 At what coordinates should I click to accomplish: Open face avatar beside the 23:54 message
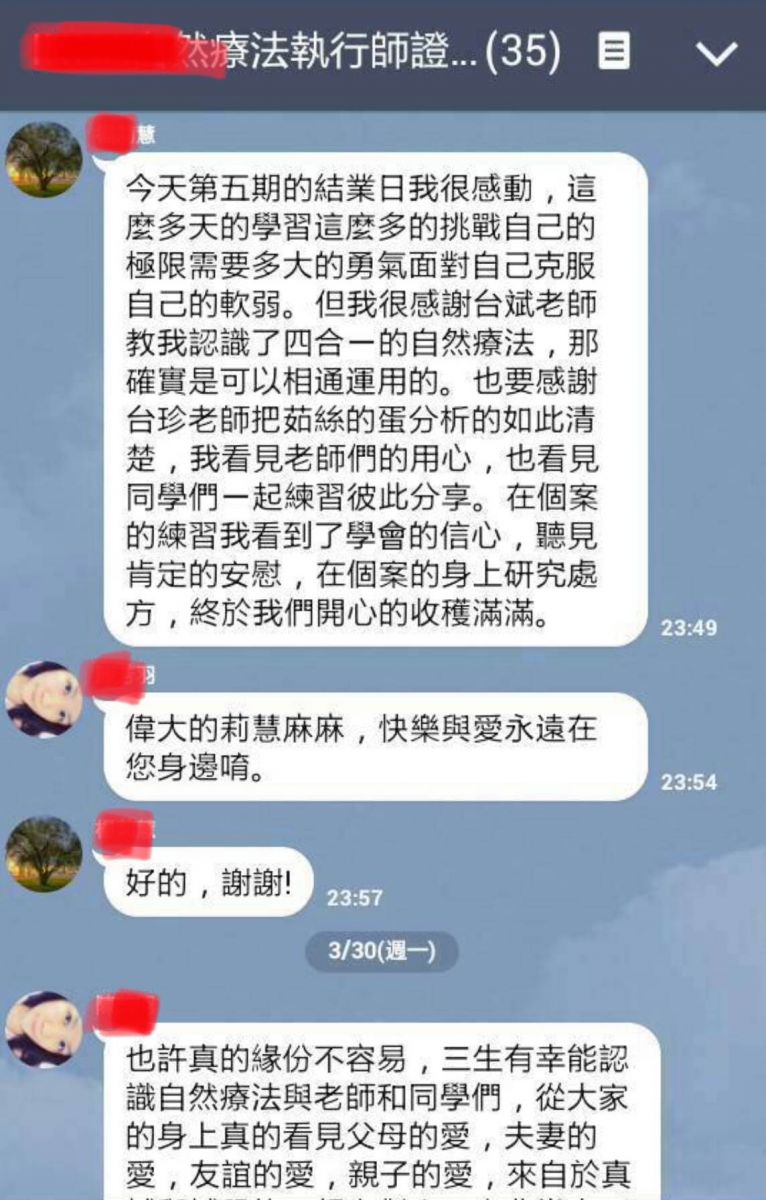[44, 699]
